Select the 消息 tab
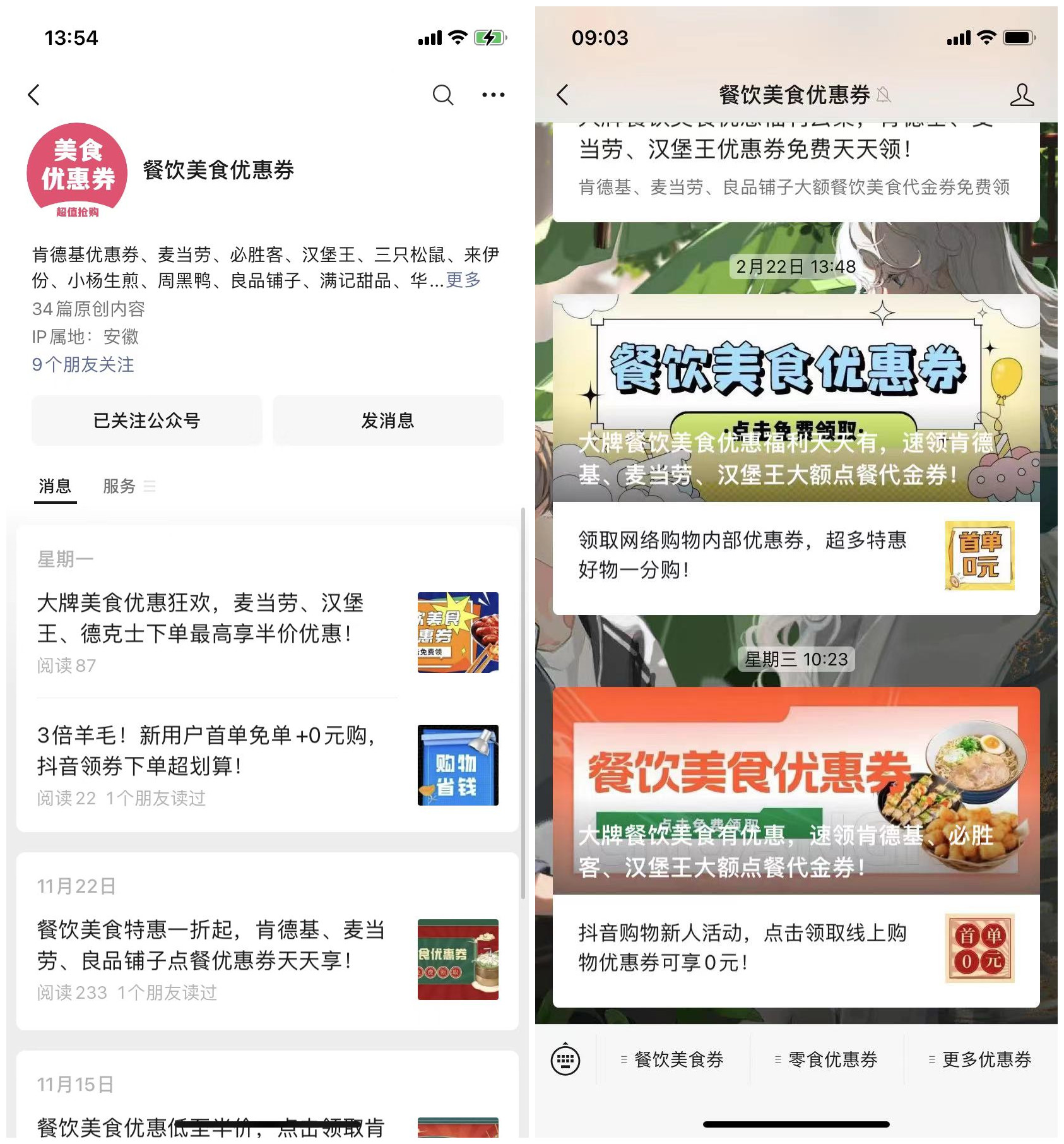Image resolution: width=1064 pixels, height=1144 pixels. [56, 486]
